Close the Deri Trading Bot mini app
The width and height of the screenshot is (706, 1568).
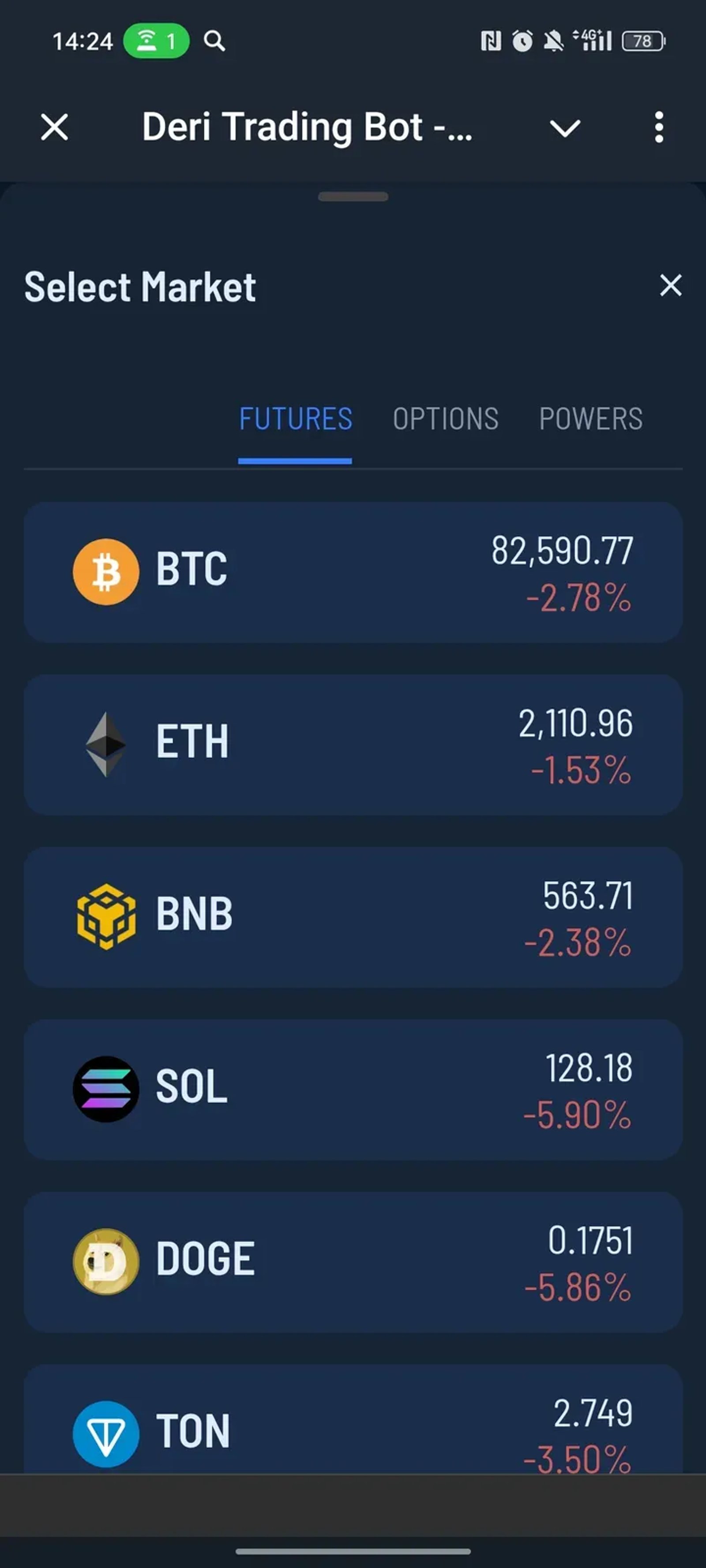pos(55,127)
